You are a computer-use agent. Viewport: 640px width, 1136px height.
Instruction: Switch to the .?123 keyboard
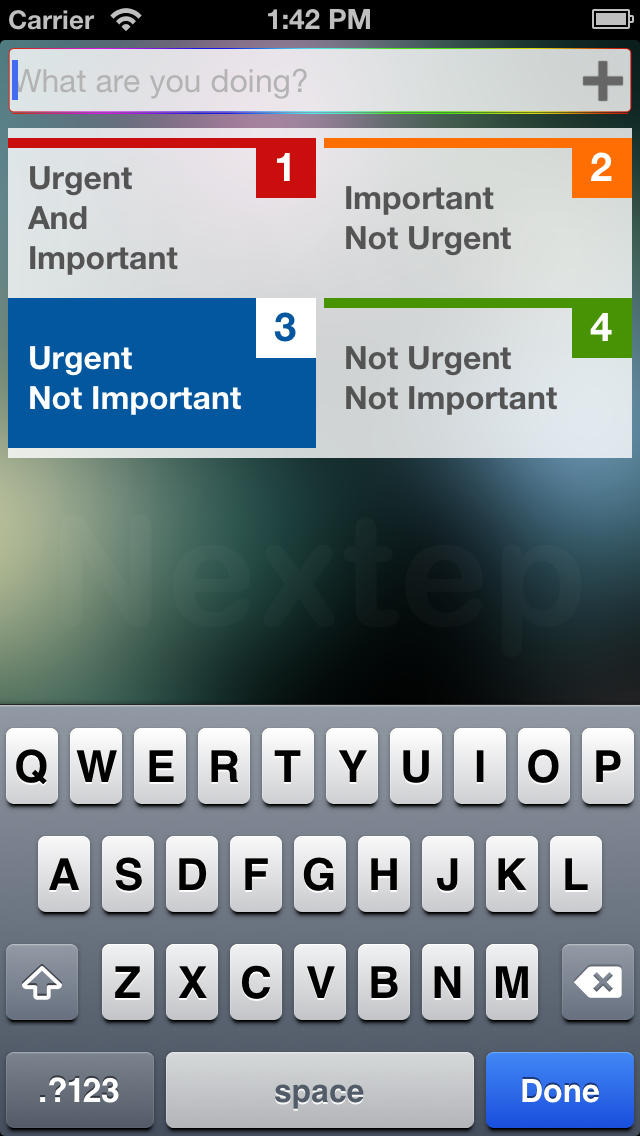(x=80, y=1090)
